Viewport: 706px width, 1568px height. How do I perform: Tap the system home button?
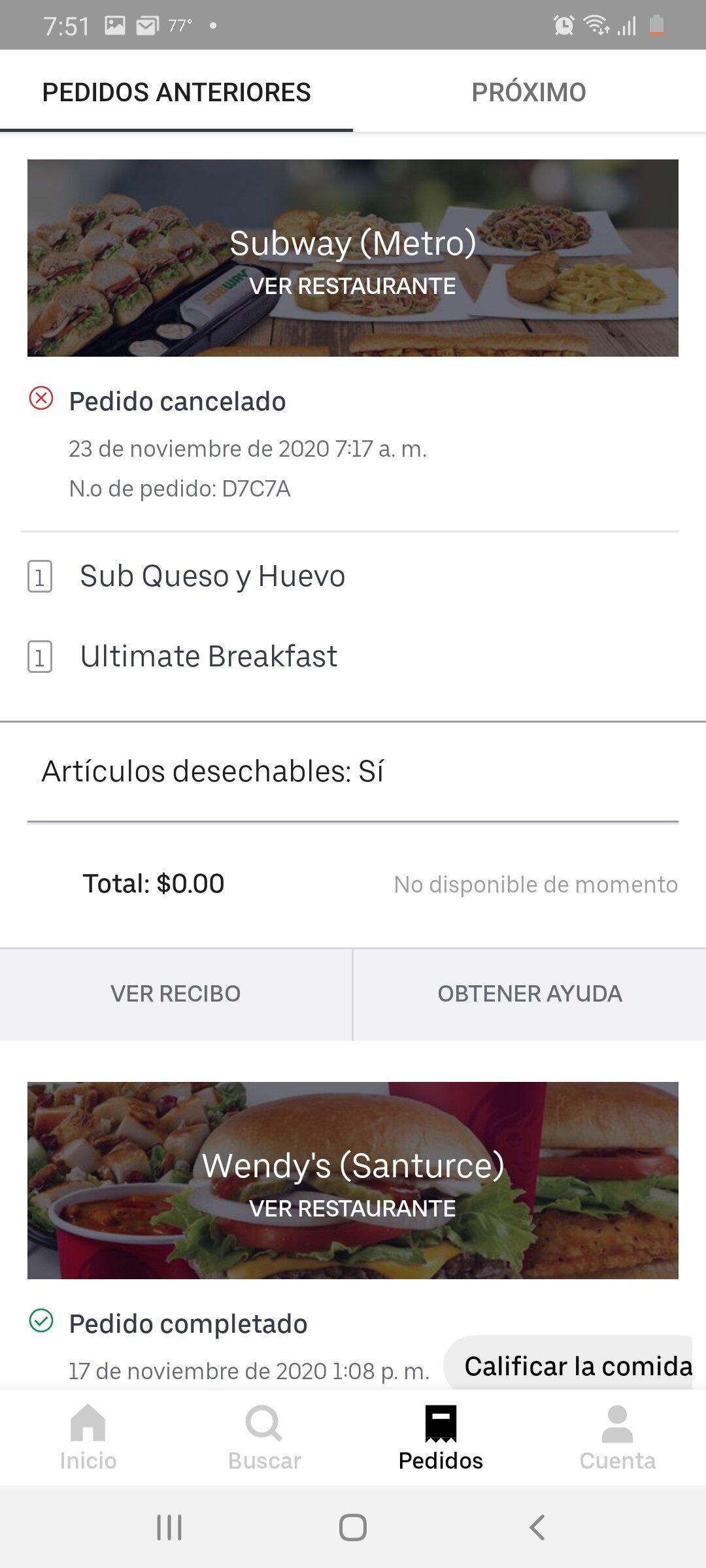click(x=353, y=1527)
